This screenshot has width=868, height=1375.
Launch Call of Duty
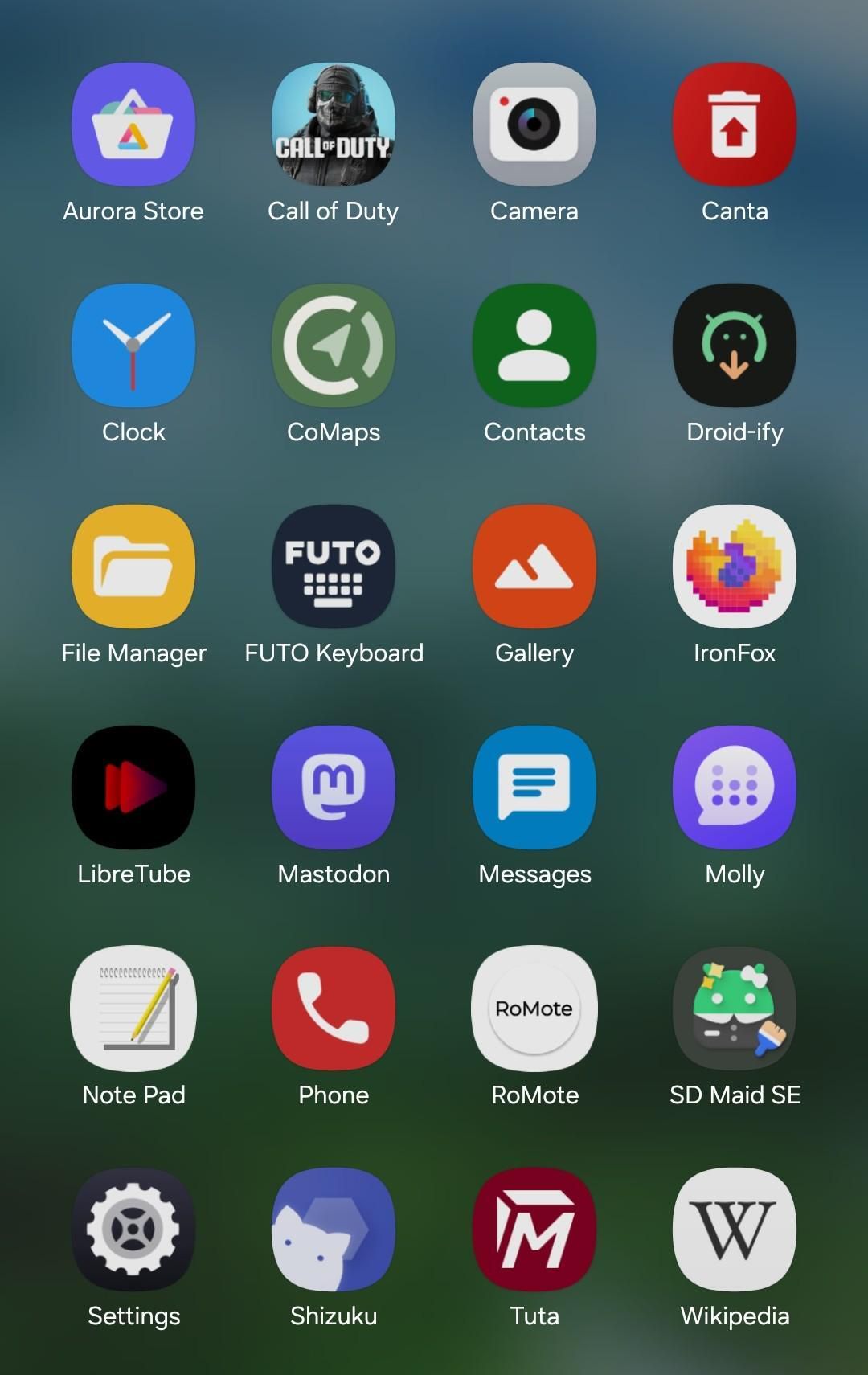tap(334, 125)
